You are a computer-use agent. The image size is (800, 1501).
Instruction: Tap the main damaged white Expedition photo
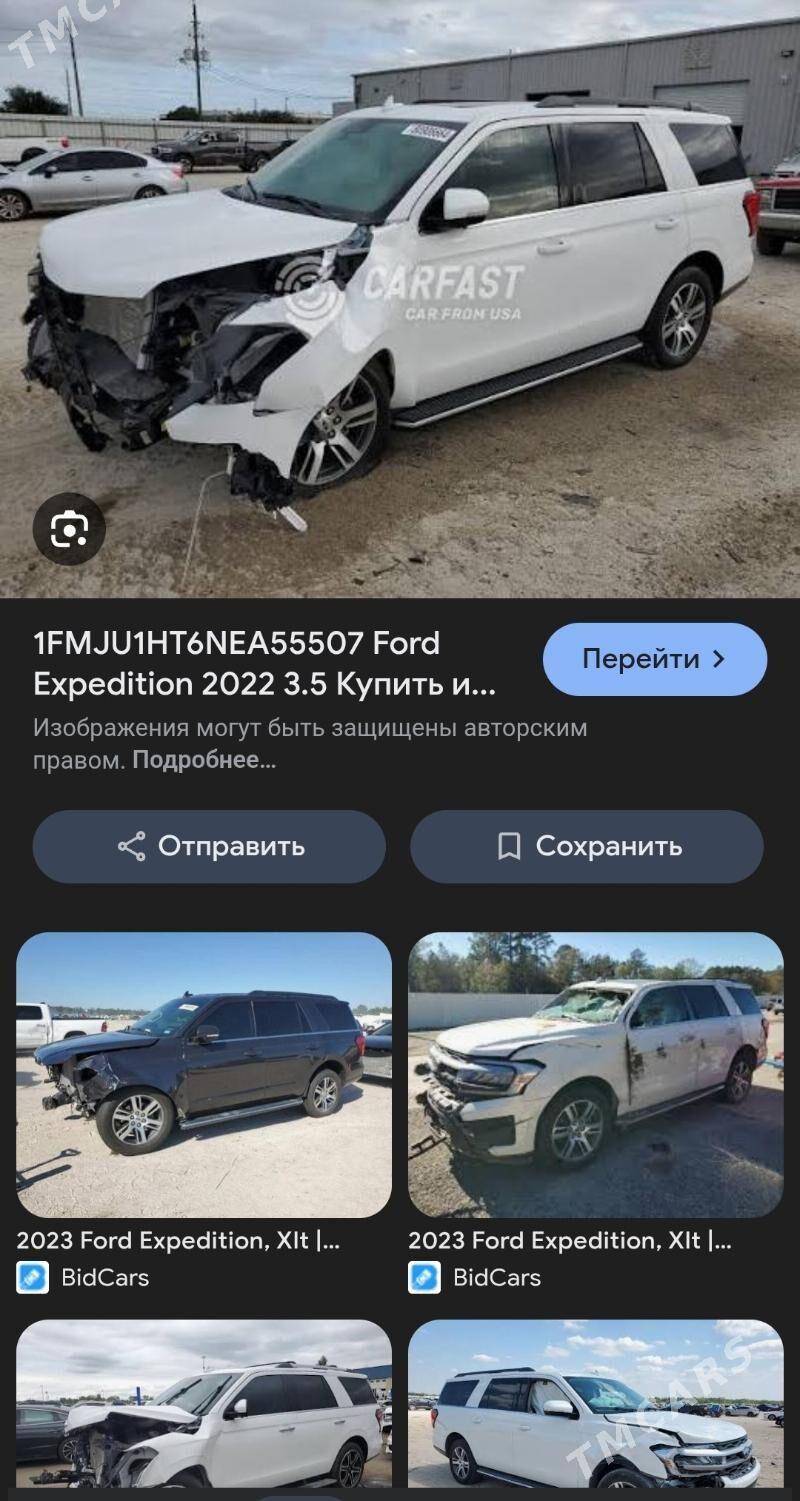[400, 300]
